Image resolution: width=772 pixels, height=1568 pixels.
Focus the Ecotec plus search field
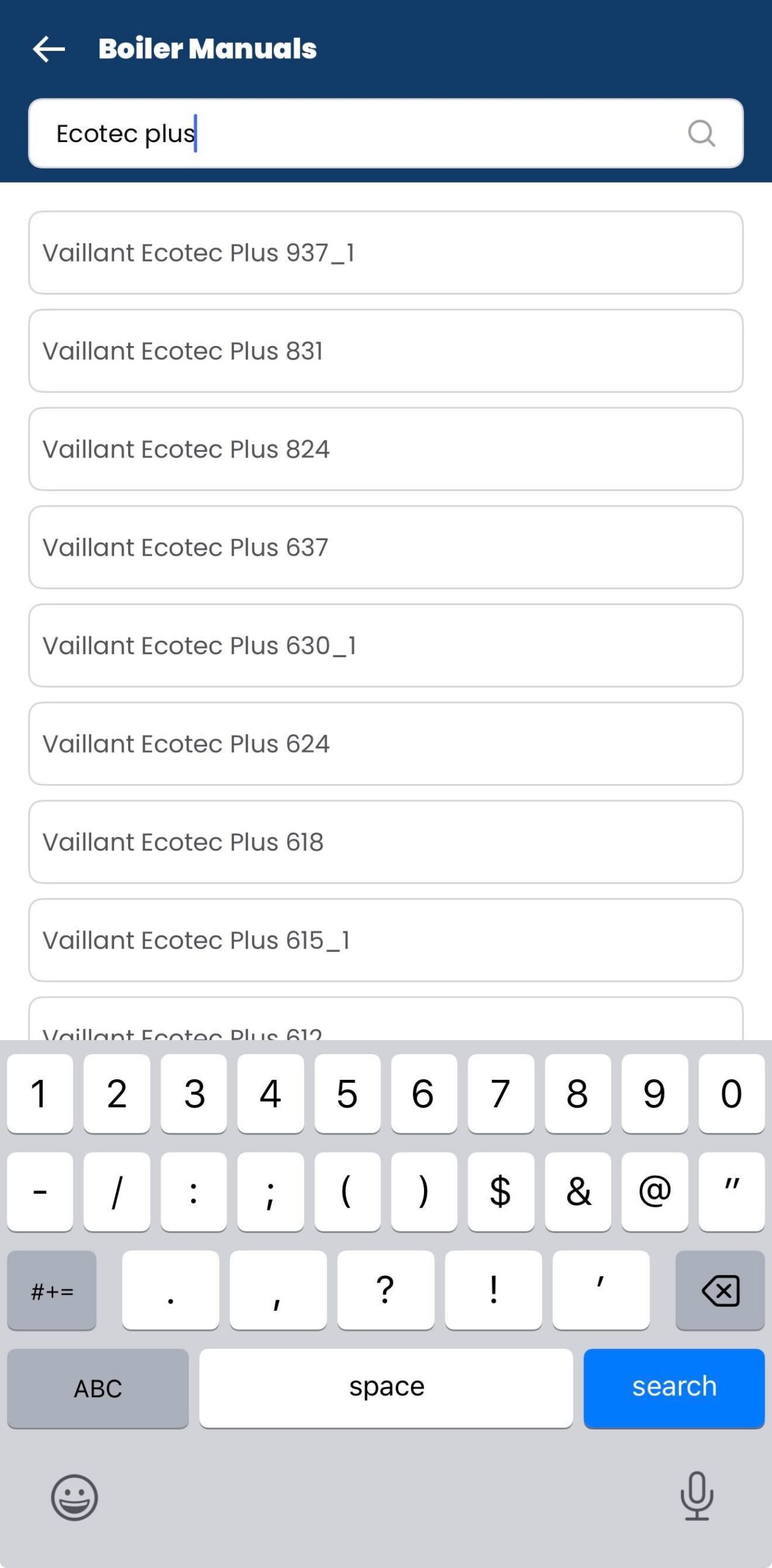coord(368,133)
